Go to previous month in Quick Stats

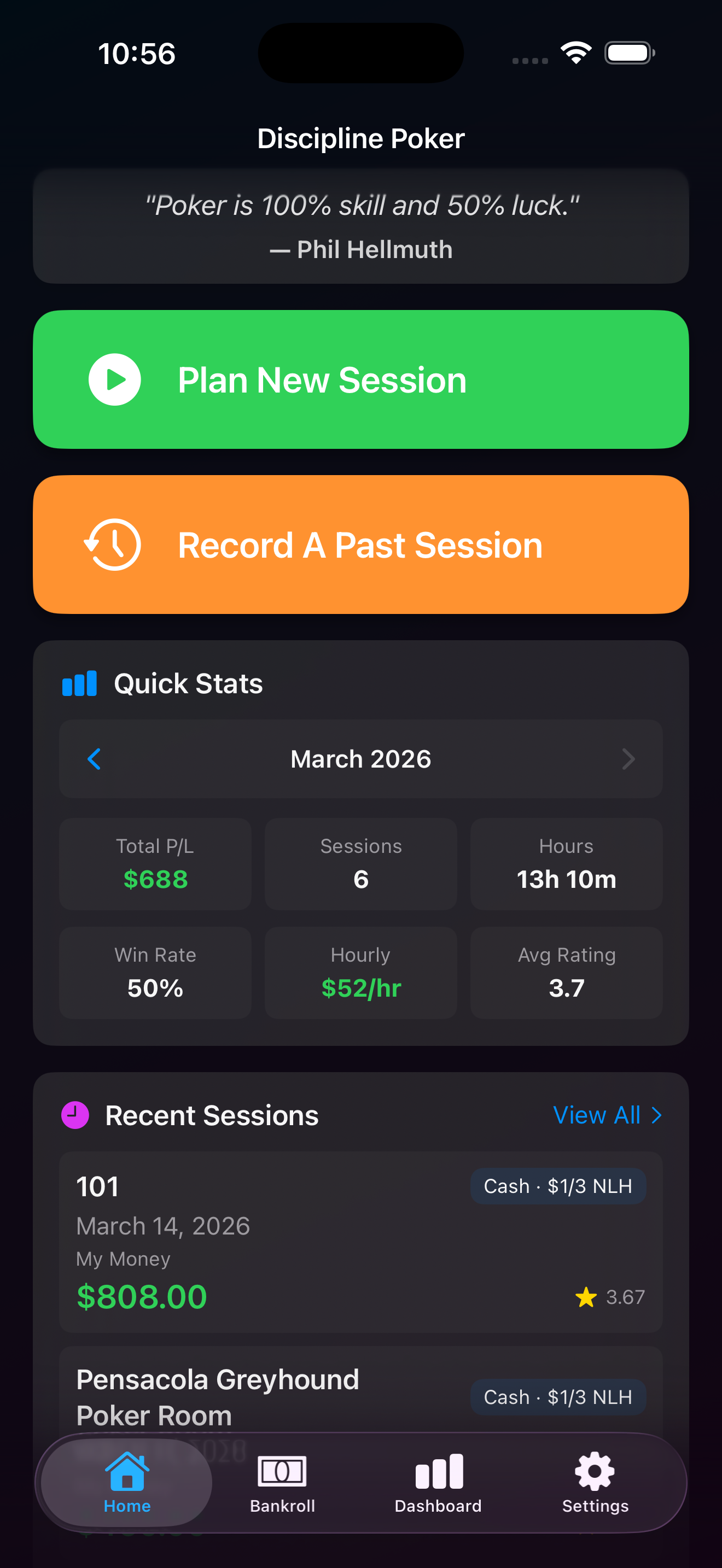click(95, 758)
